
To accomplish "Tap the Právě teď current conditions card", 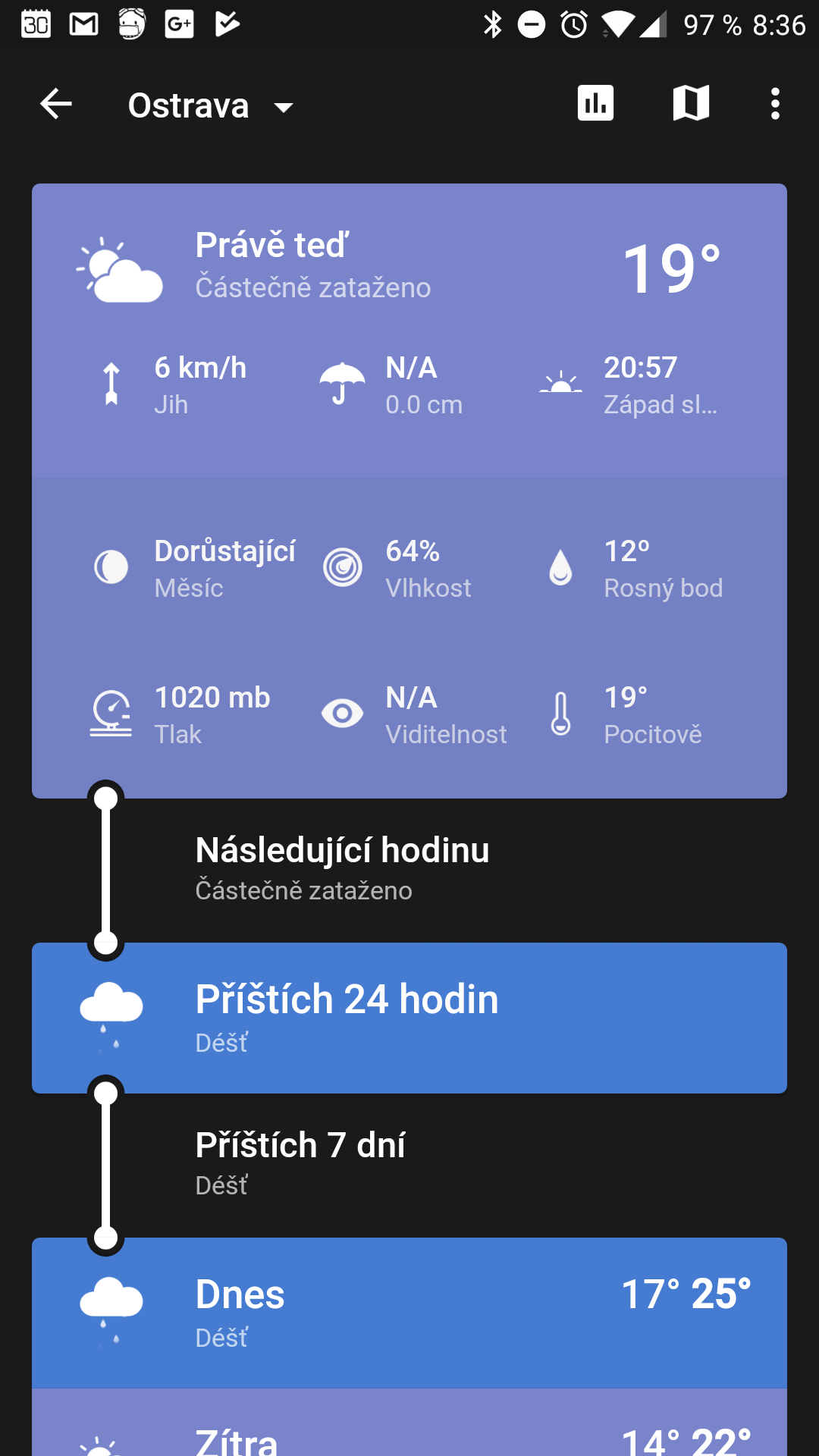I will pos(409,491).
